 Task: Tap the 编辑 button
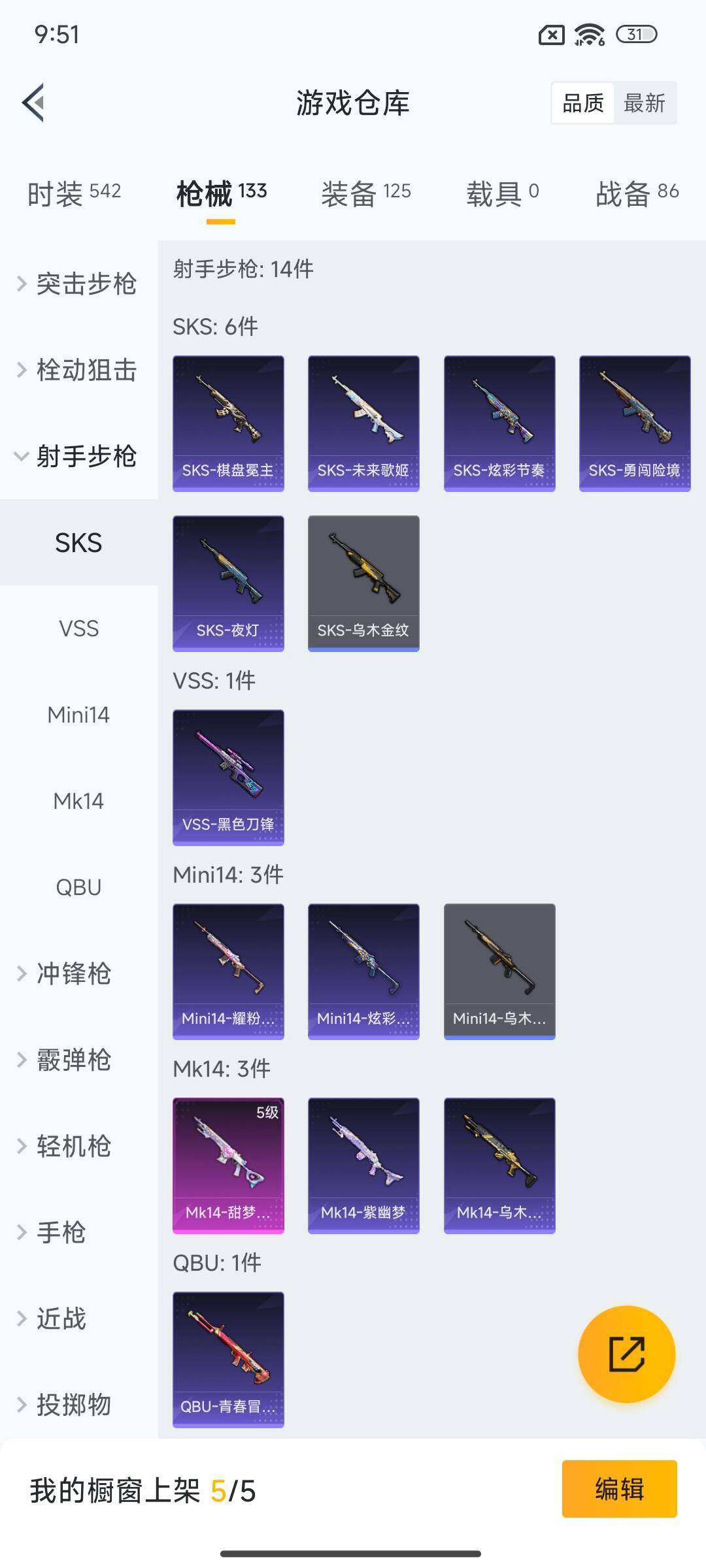click(619, 1489)
